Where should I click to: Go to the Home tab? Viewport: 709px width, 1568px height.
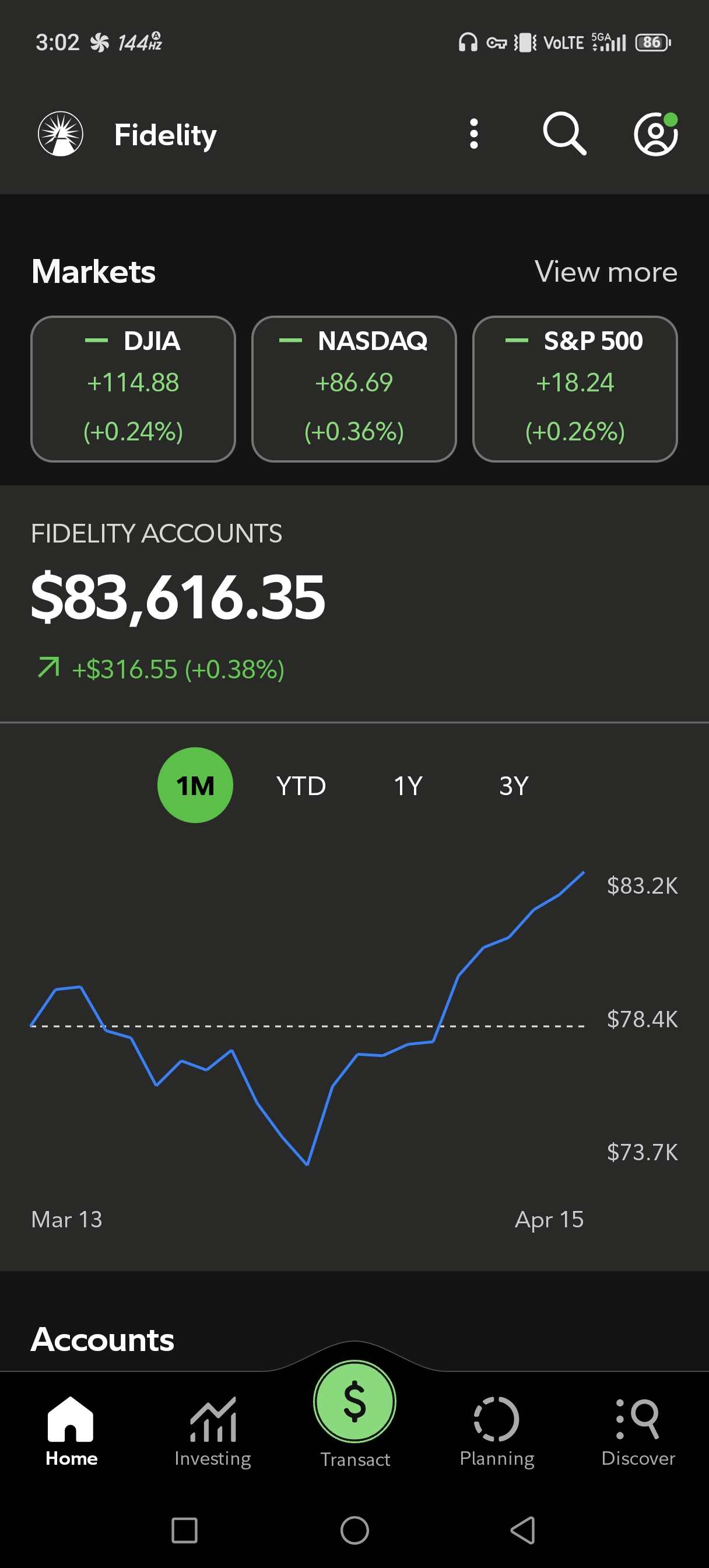[71, 1430]
